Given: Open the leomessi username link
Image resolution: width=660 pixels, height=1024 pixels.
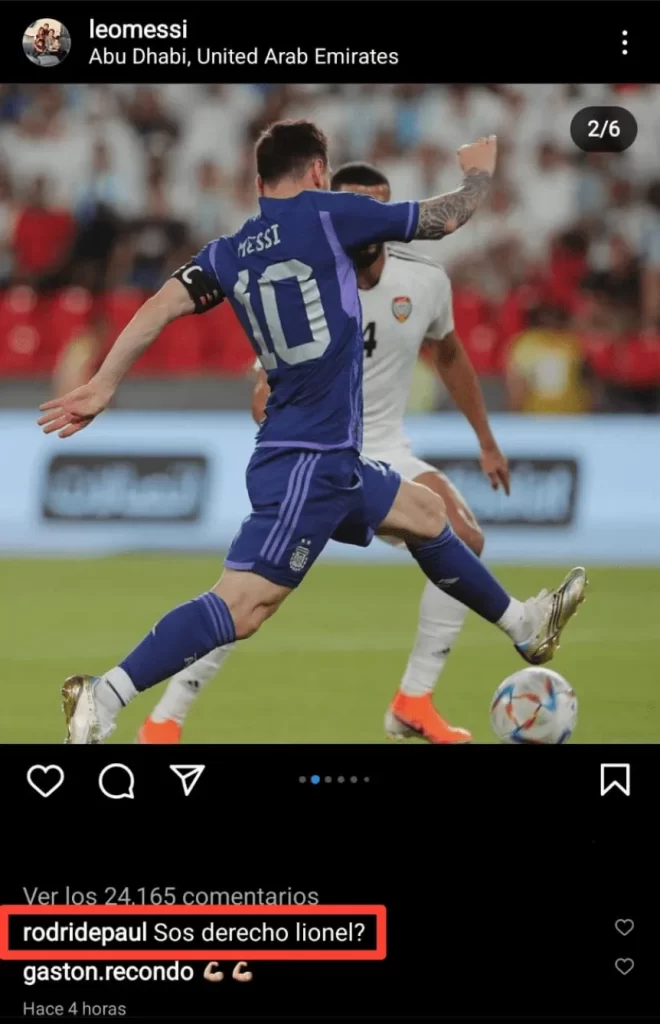Looking at the screenshot, I should [x=138, y=29].
